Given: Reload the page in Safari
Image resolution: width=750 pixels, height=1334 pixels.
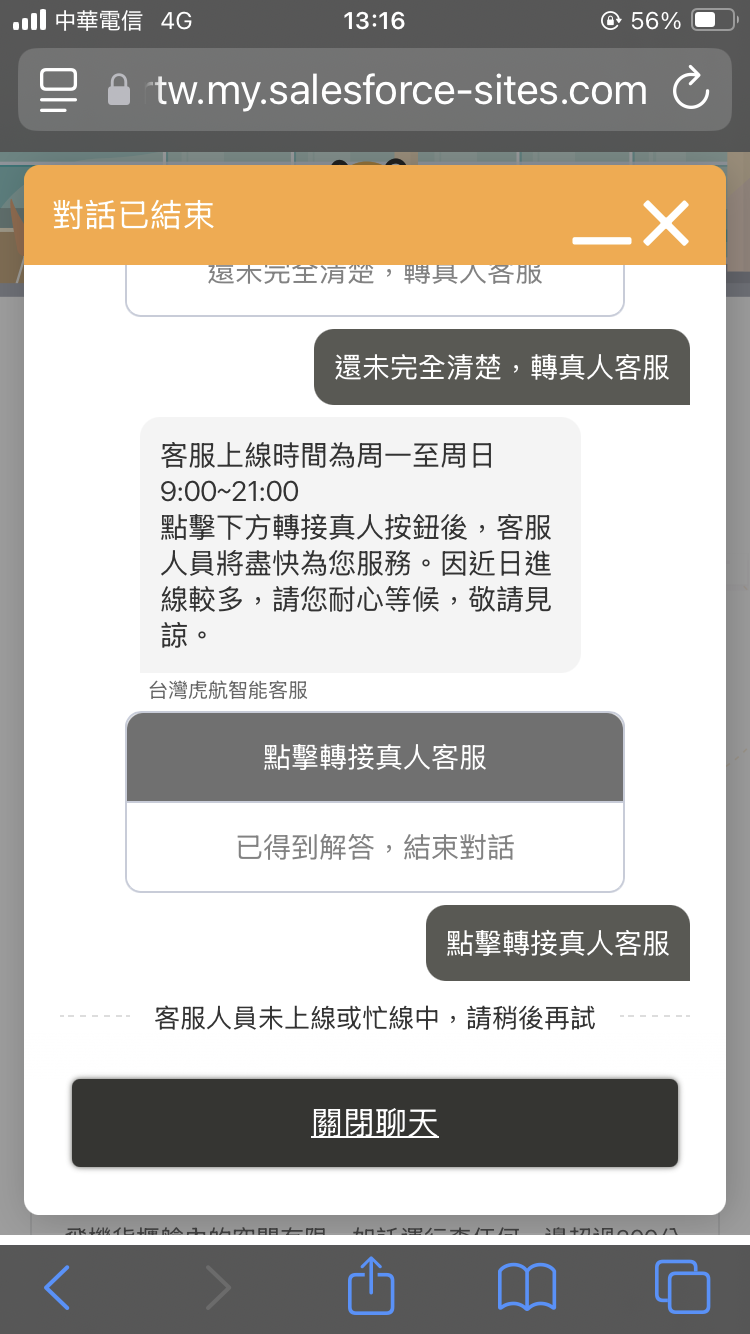Looking at the screenshot, I should 690,90.
